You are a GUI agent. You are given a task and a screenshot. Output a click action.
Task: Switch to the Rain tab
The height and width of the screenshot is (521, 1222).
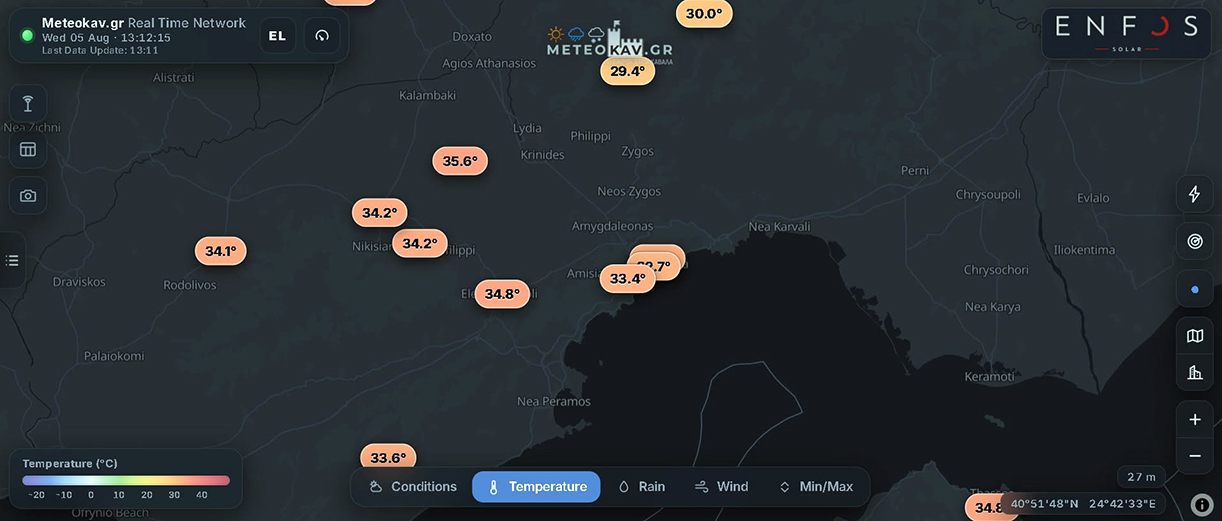(x=641, y=487)
